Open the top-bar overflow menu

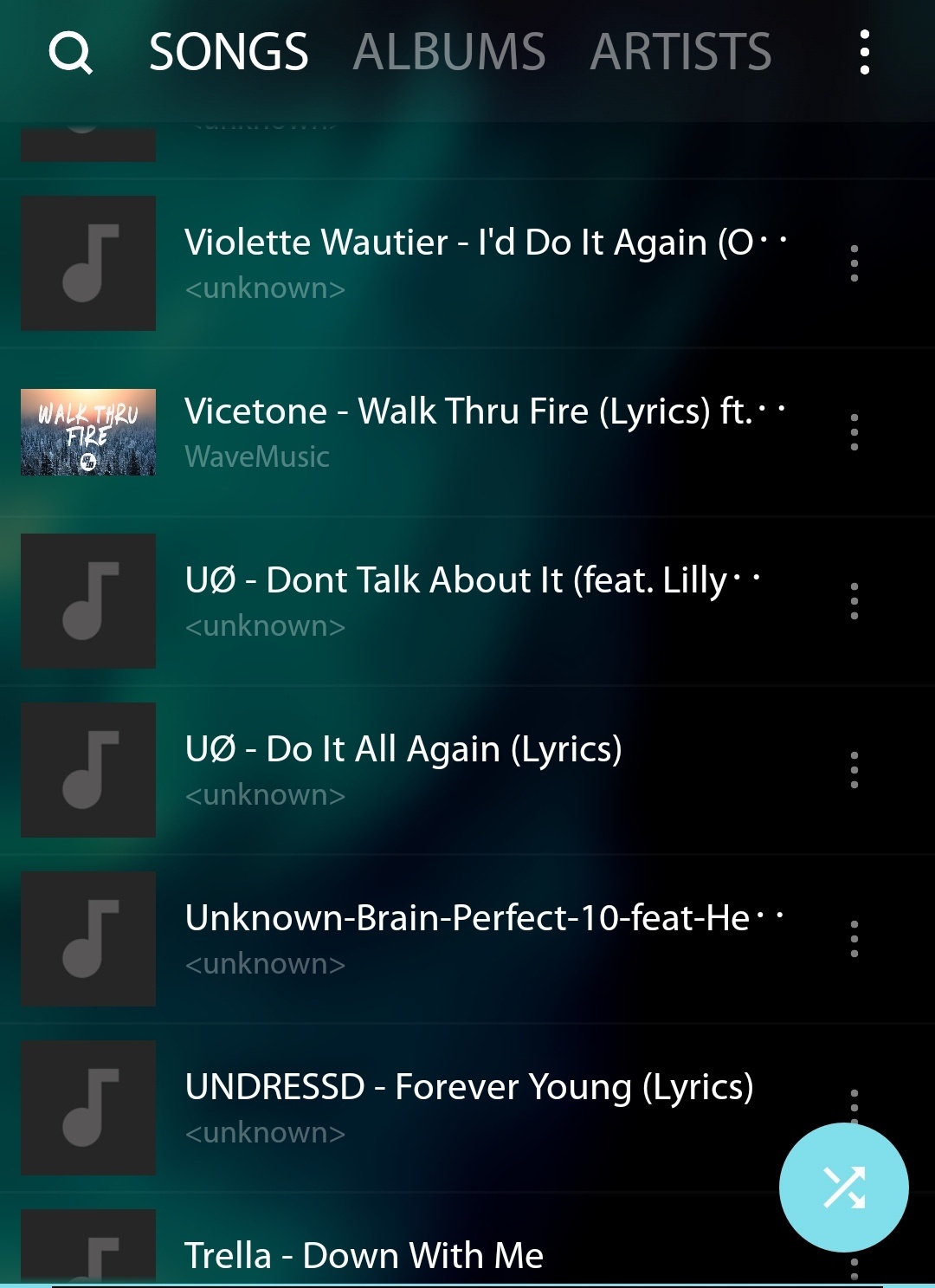(x=864, y=53)
